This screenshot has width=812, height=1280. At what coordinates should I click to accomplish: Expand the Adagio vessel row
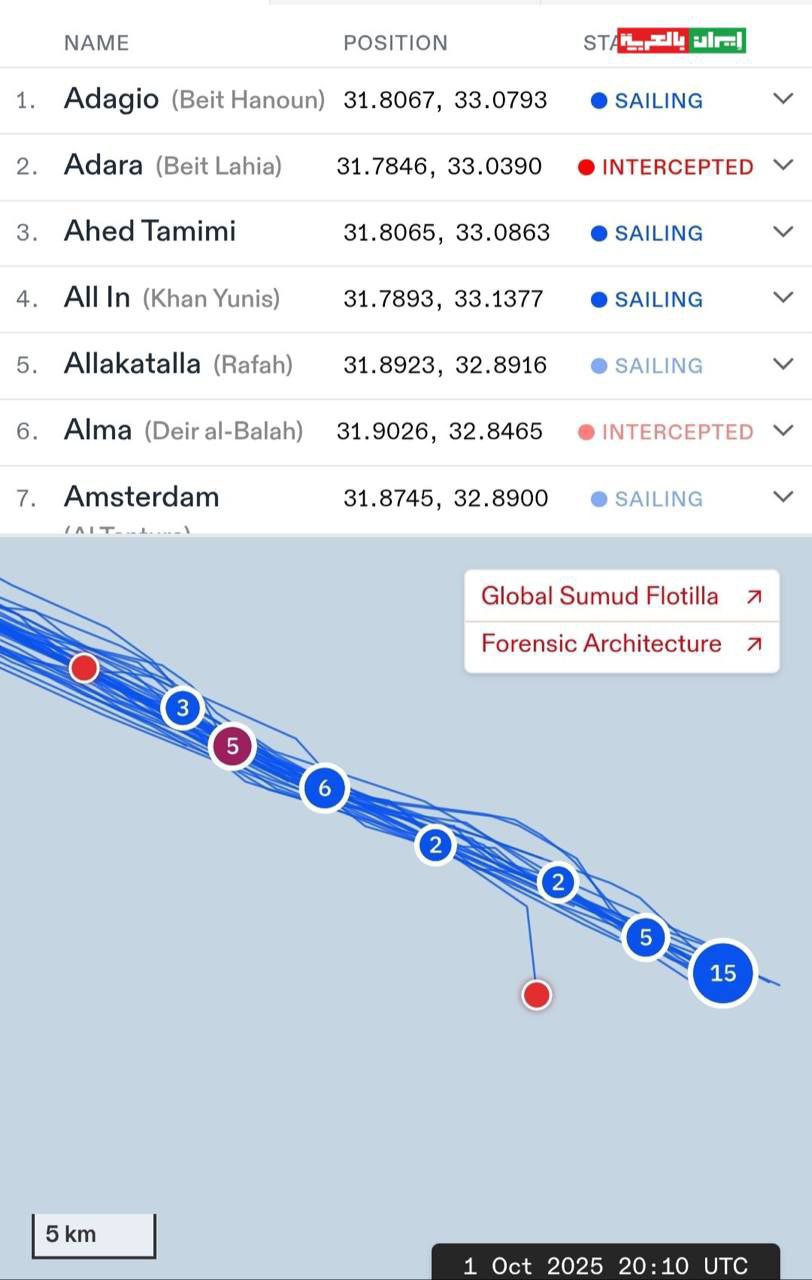pyautogui.click(x=783, y=99)
